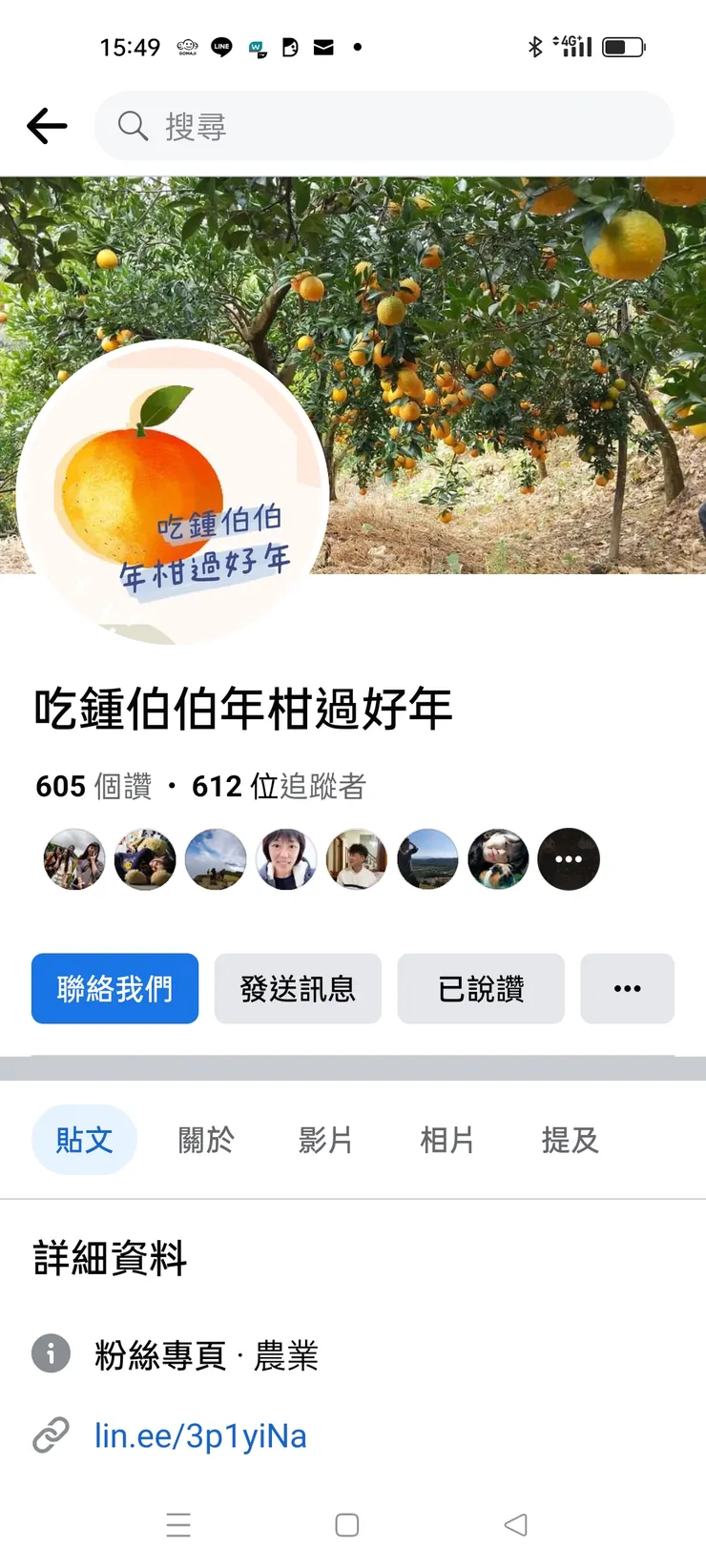Switch to the 相片 tab

(447, 1140)
